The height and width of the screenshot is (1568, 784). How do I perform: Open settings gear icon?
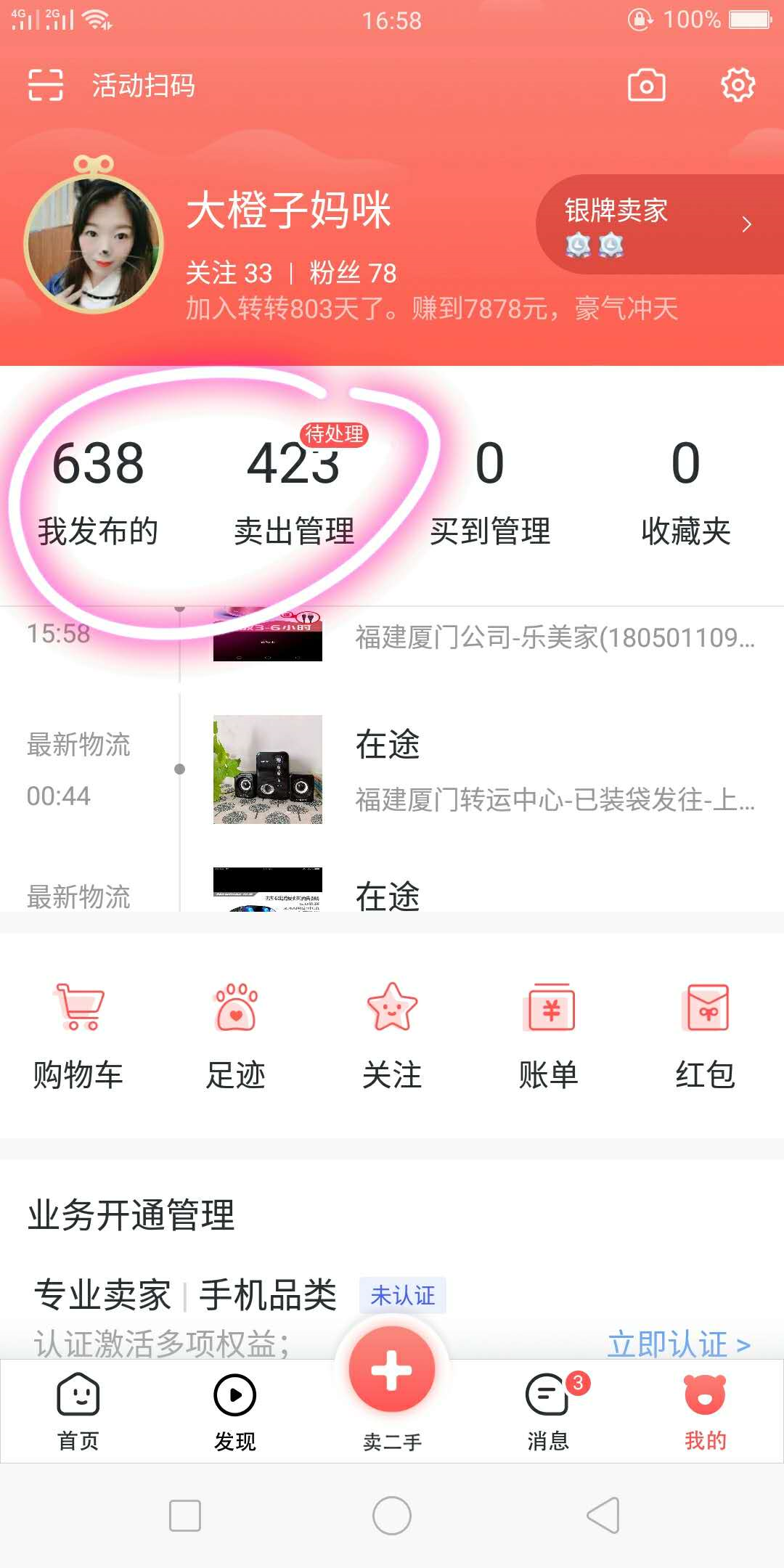coord(738,86)
